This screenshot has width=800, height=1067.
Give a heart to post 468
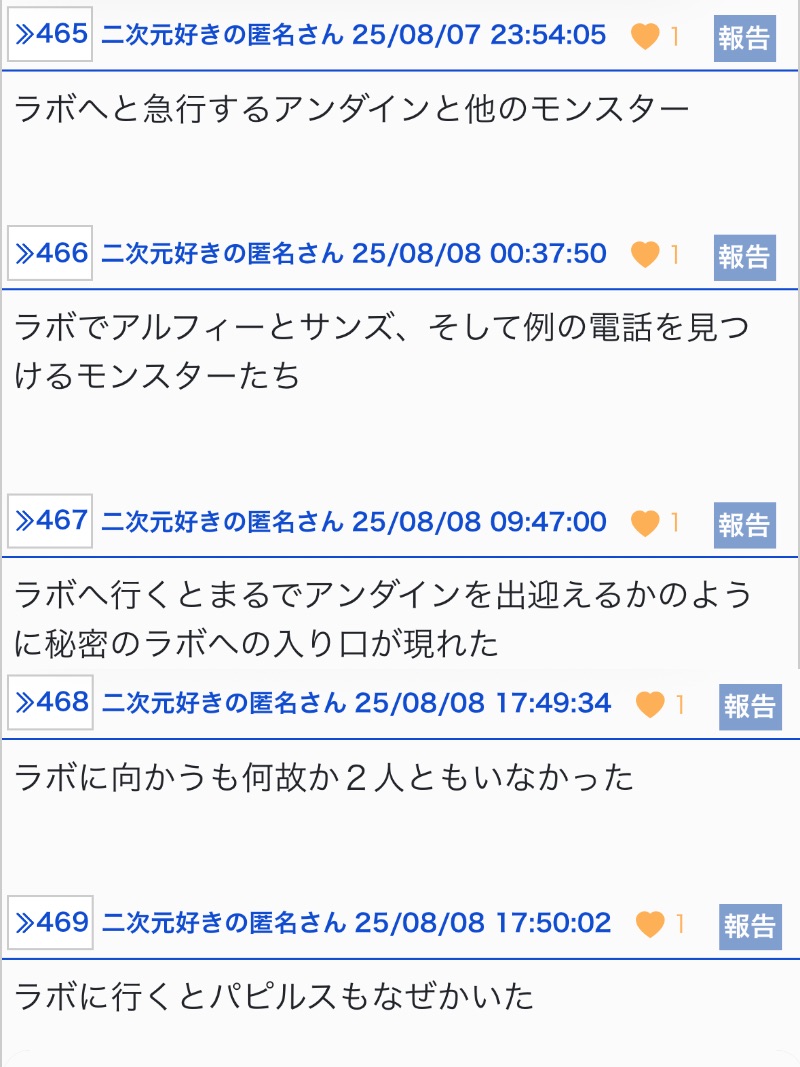point(651,704)
